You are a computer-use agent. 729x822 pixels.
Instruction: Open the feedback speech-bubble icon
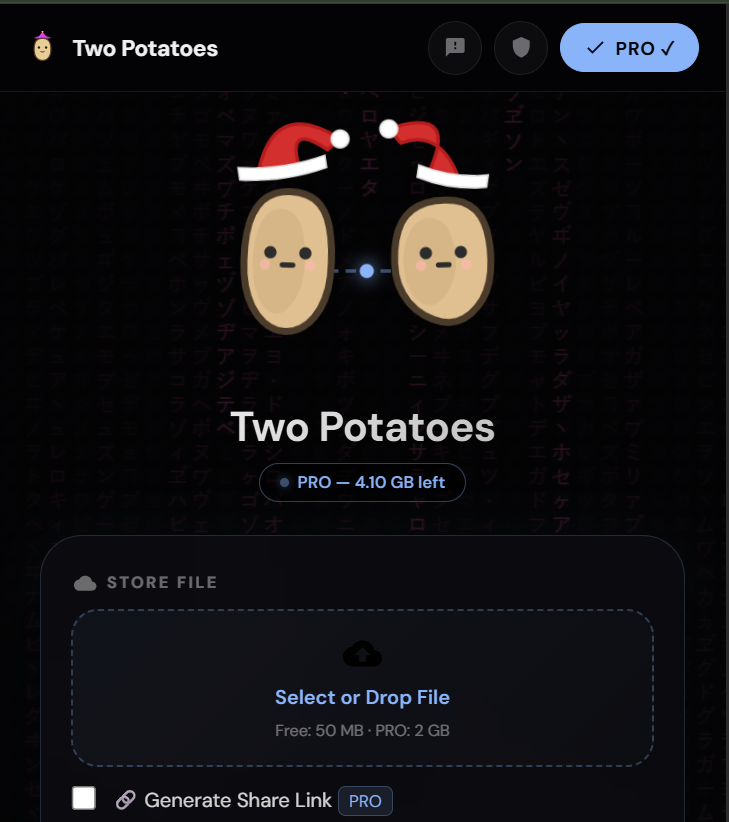click(x=455, y=47)
